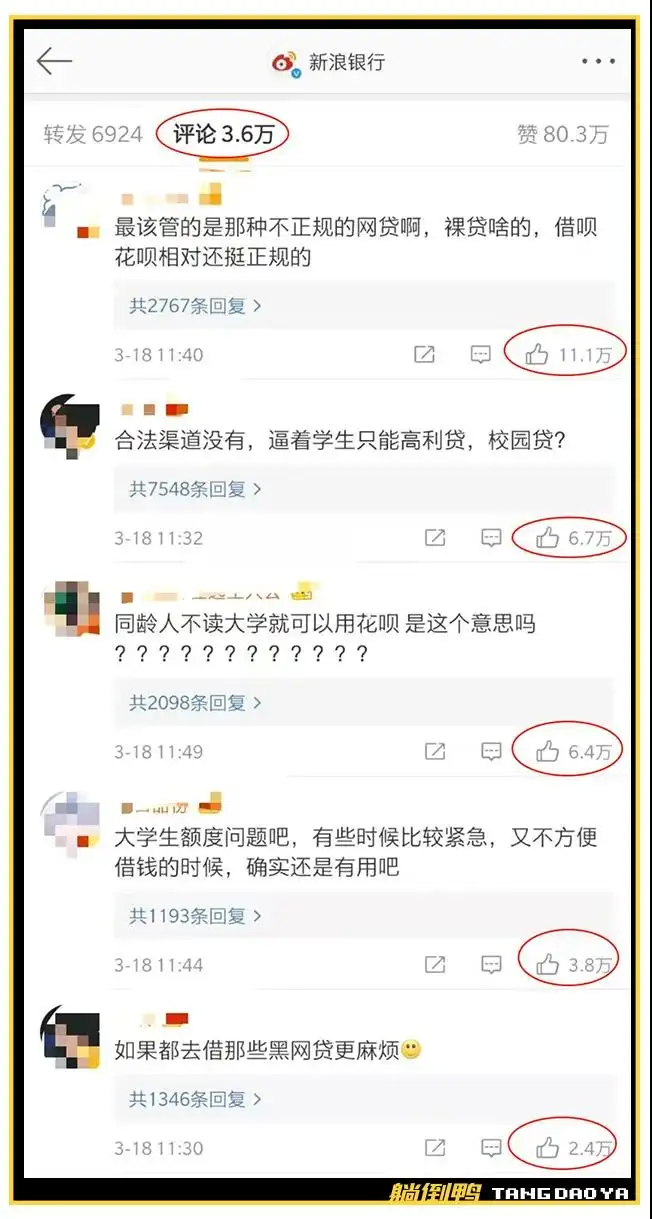Repost the comment posted at 3-18 11:40
This screenshot has width=652, height=1219.
click(x=425, y=354)
